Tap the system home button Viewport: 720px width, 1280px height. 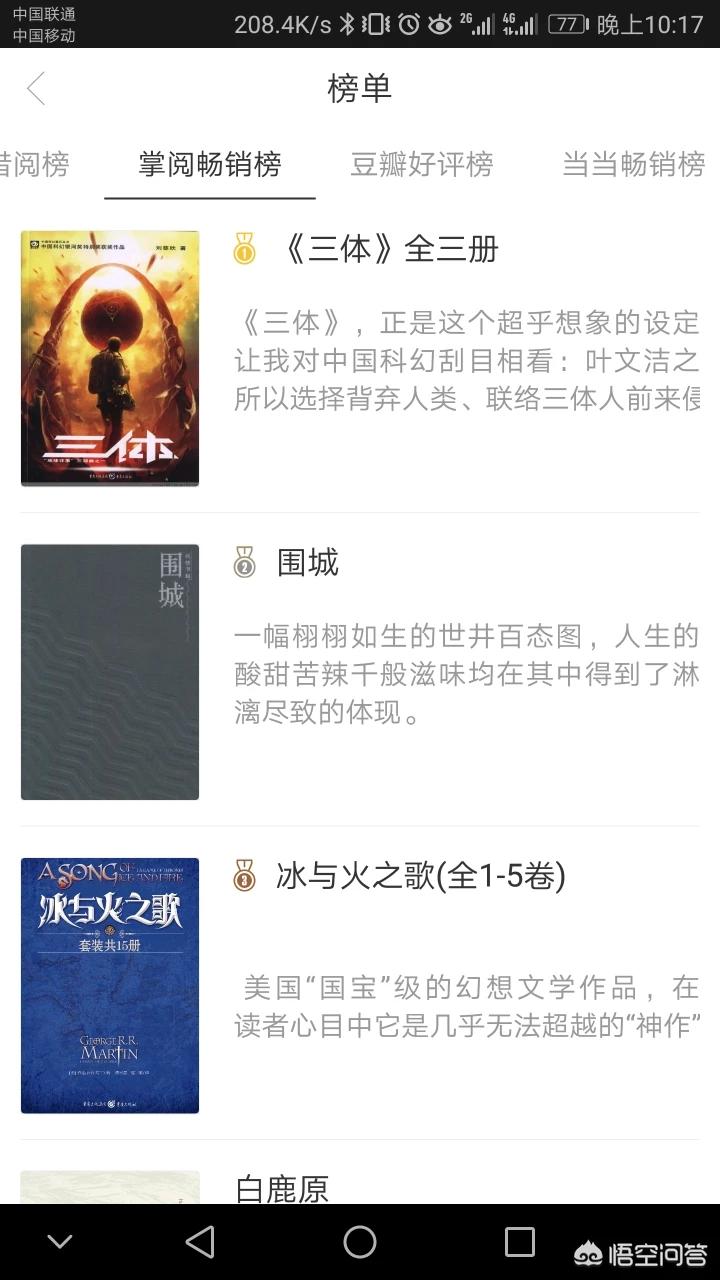click(x=360, y=1242)
